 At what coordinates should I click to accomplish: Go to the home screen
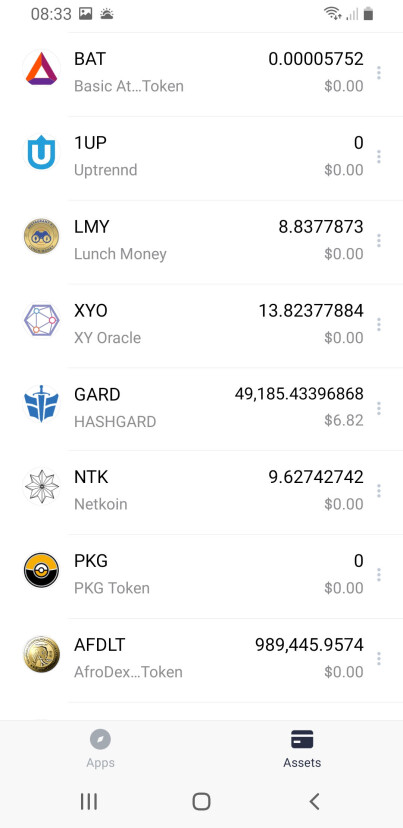(201, 802)
